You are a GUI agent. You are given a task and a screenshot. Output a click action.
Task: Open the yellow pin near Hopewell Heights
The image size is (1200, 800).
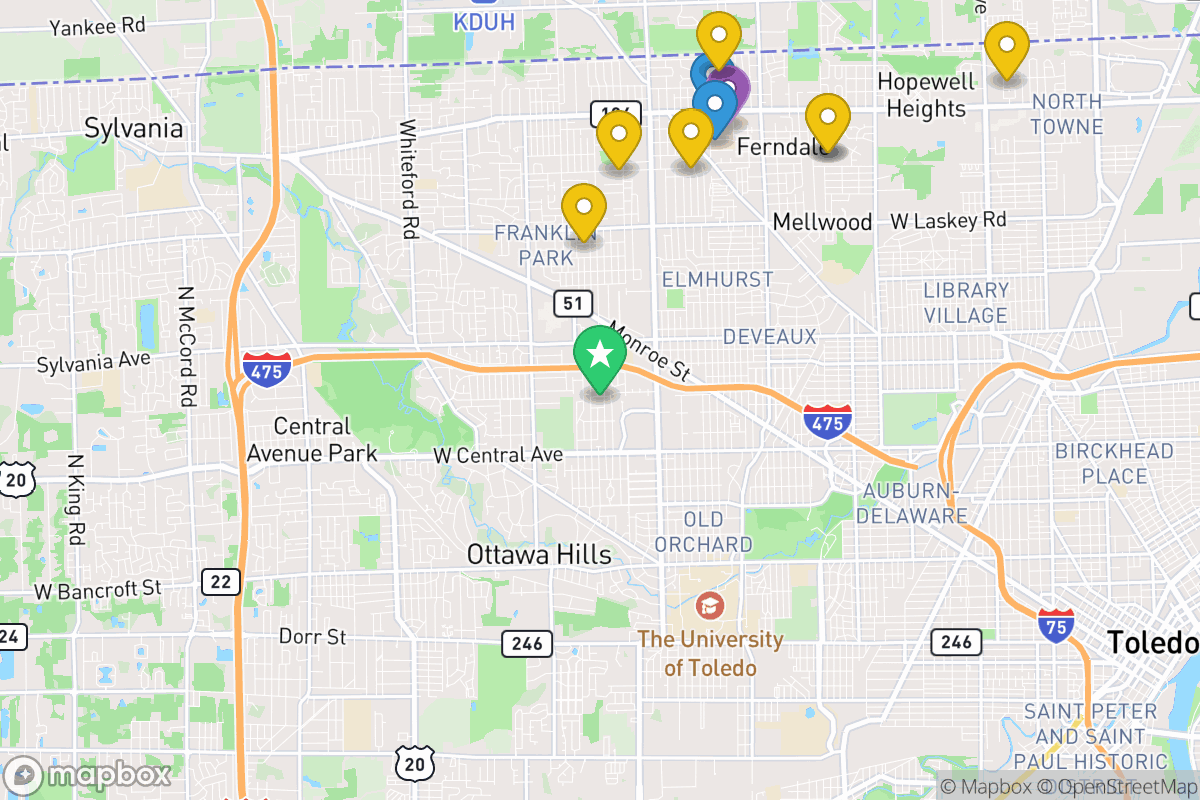click(1006, 47)
